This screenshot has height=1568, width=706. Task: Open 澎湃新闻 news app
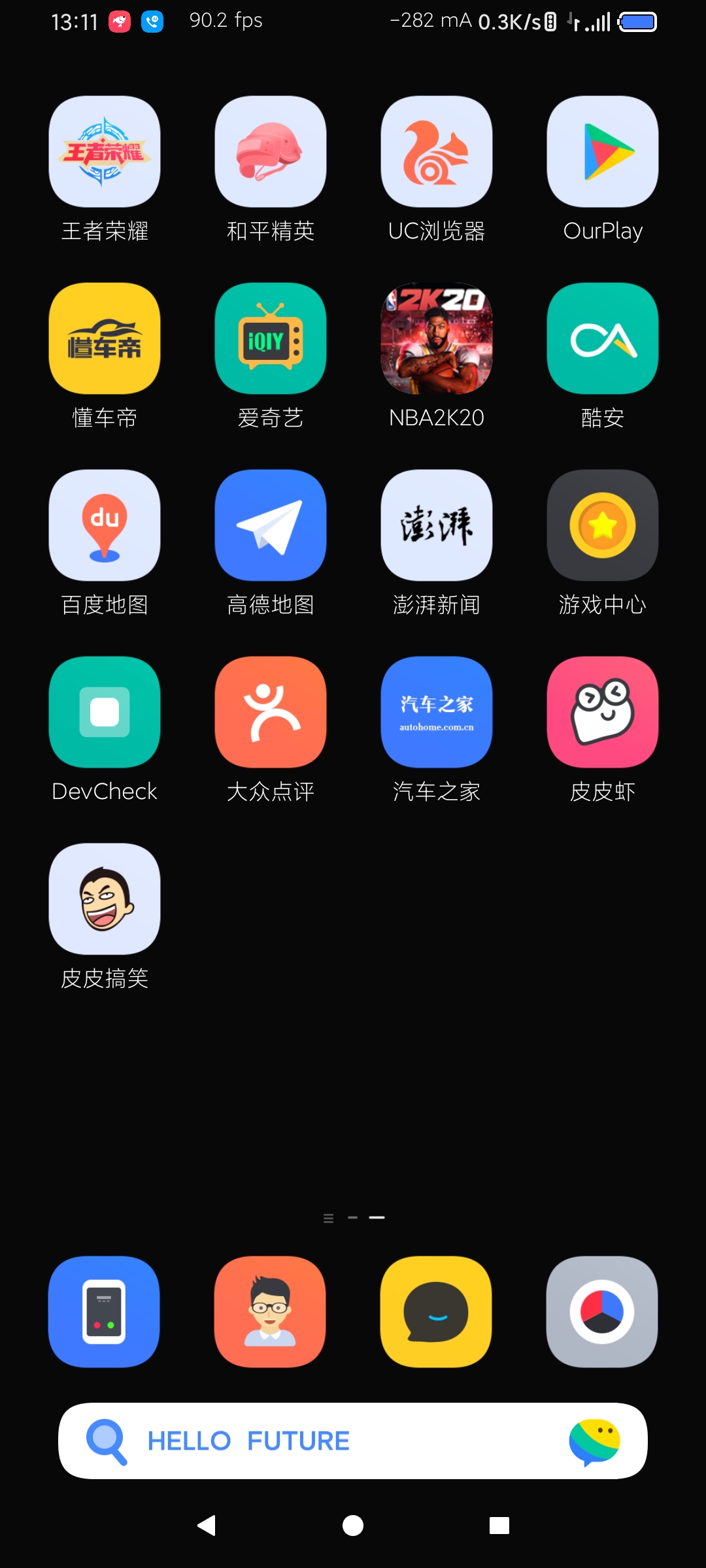pos(437,525)
